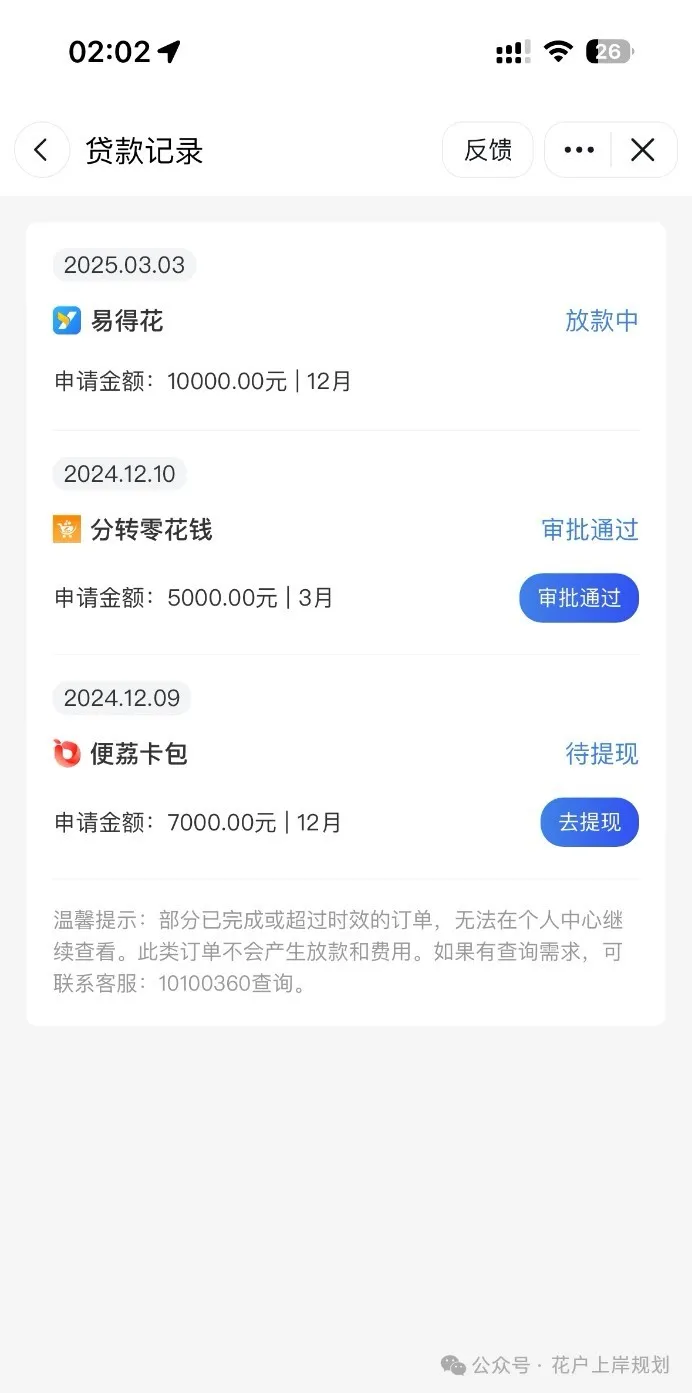
Task: Go back from the 贷款记录 page
Action: point(42,150)
